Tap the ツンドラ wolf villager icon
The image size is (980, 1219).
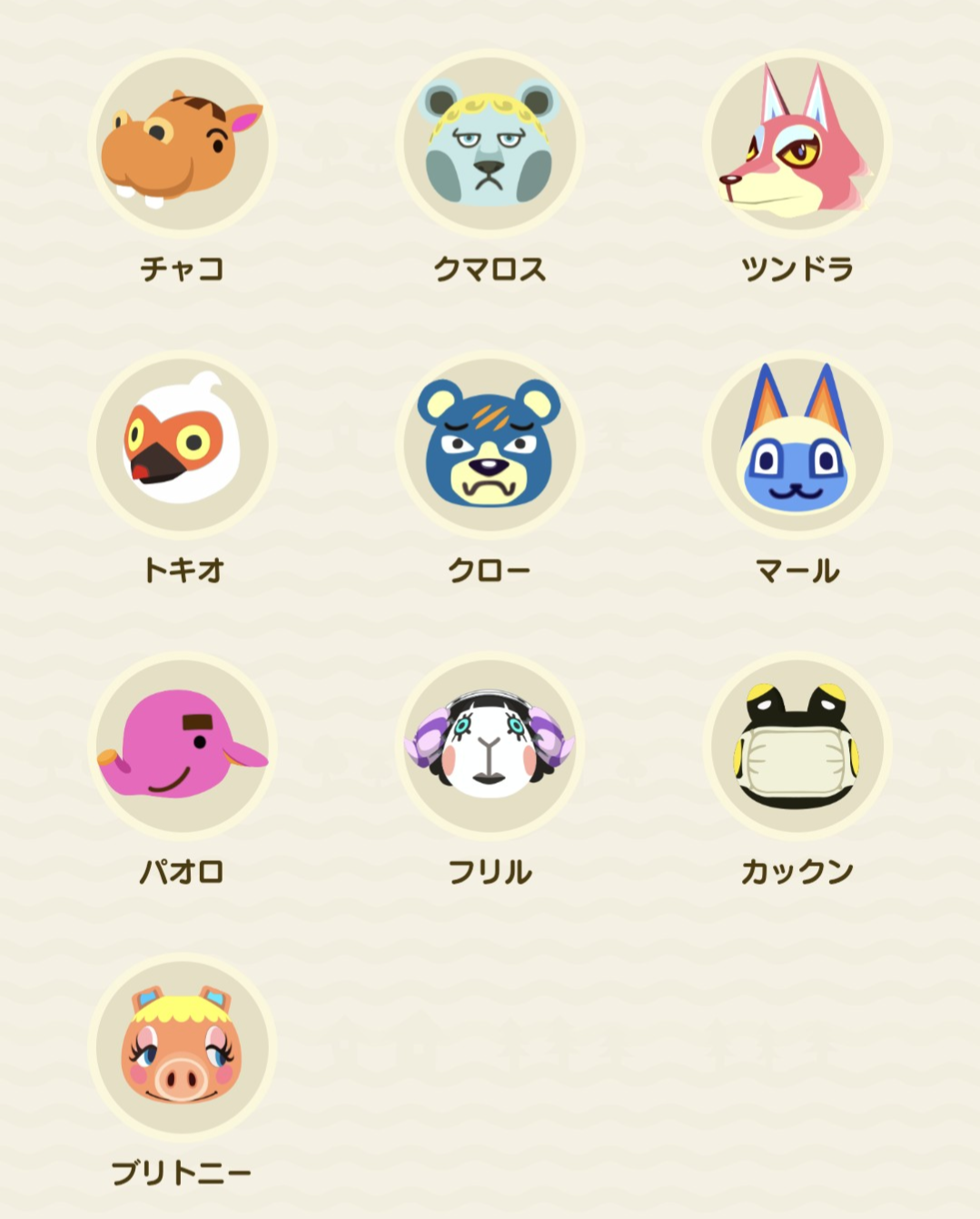797,144
